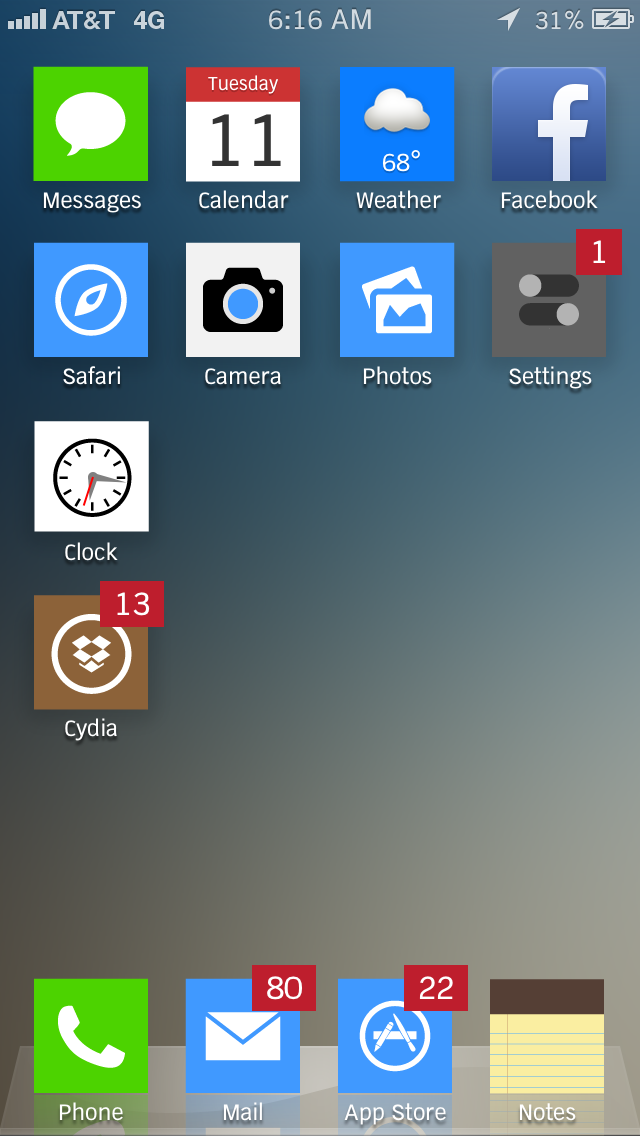Open Mail with 80 unread
This screenshot has height=1136, width=640.
243,1036
